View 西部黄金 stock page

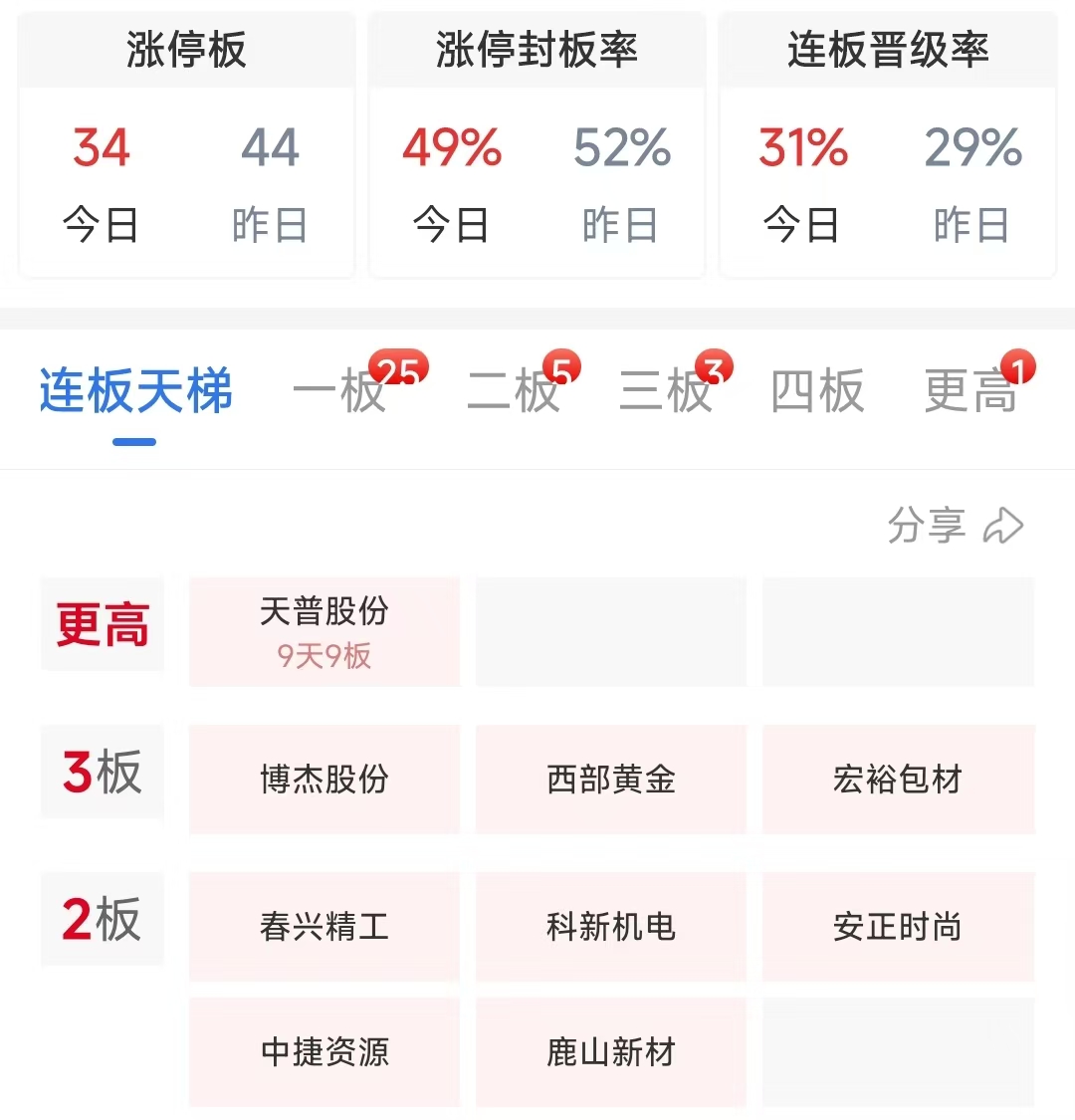click(x=611, y=779)
